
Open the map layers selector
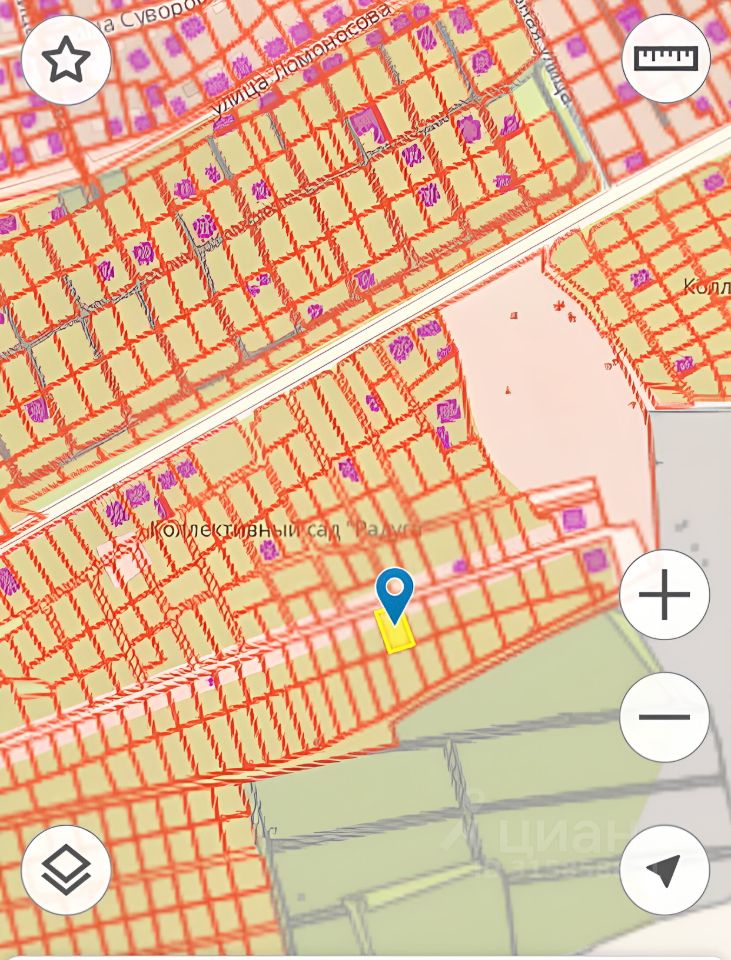coord(66,869)
